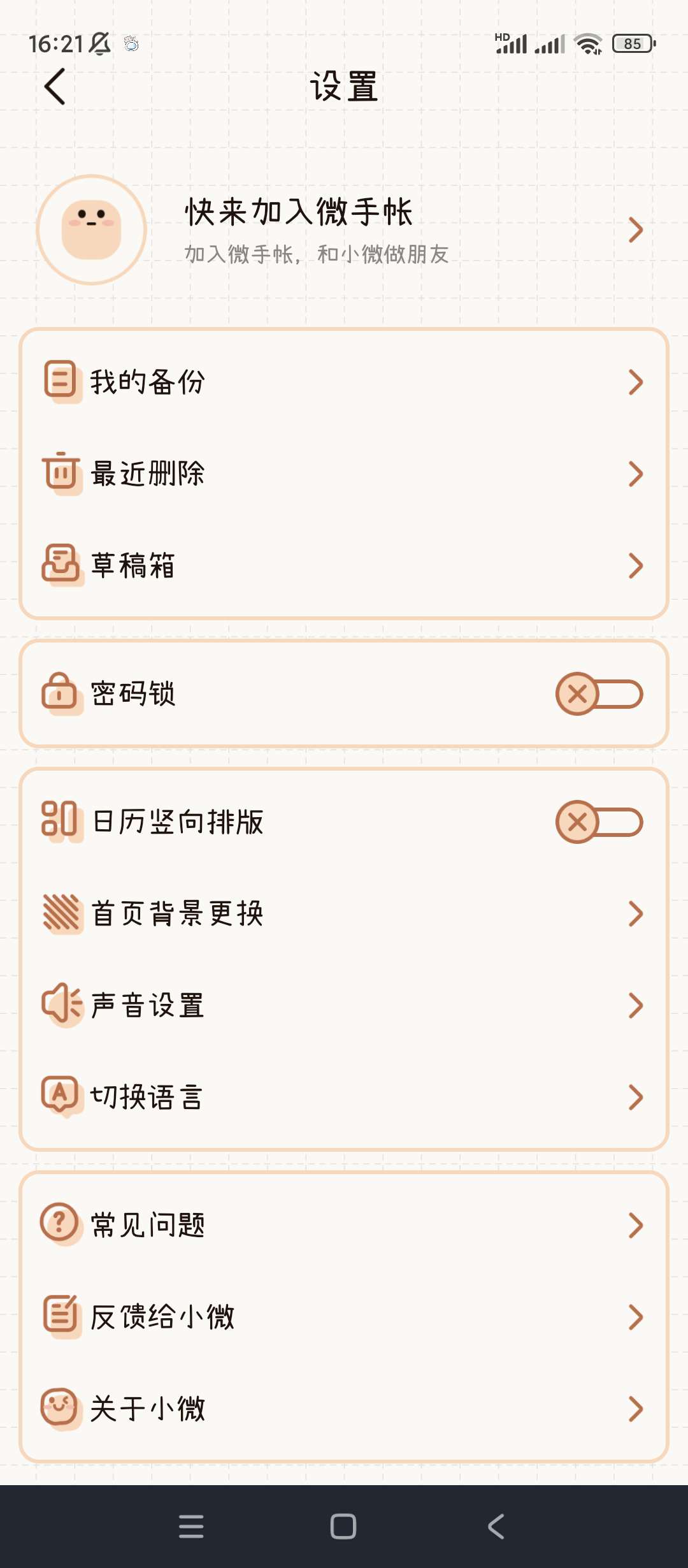Tap the system home button
Viewport: 688px width, 1568px height.
point(343,1527)
